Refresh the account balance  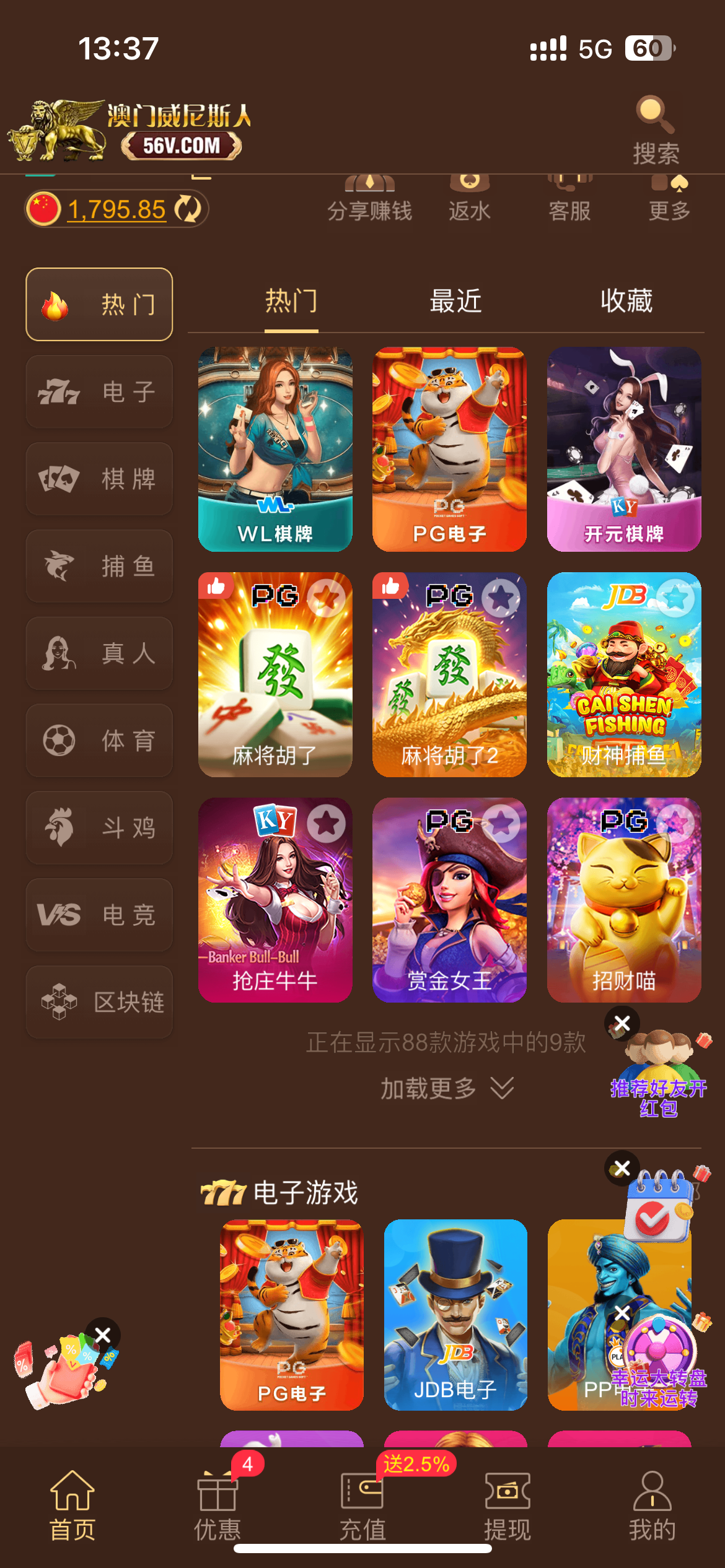(x=188, y=209)
